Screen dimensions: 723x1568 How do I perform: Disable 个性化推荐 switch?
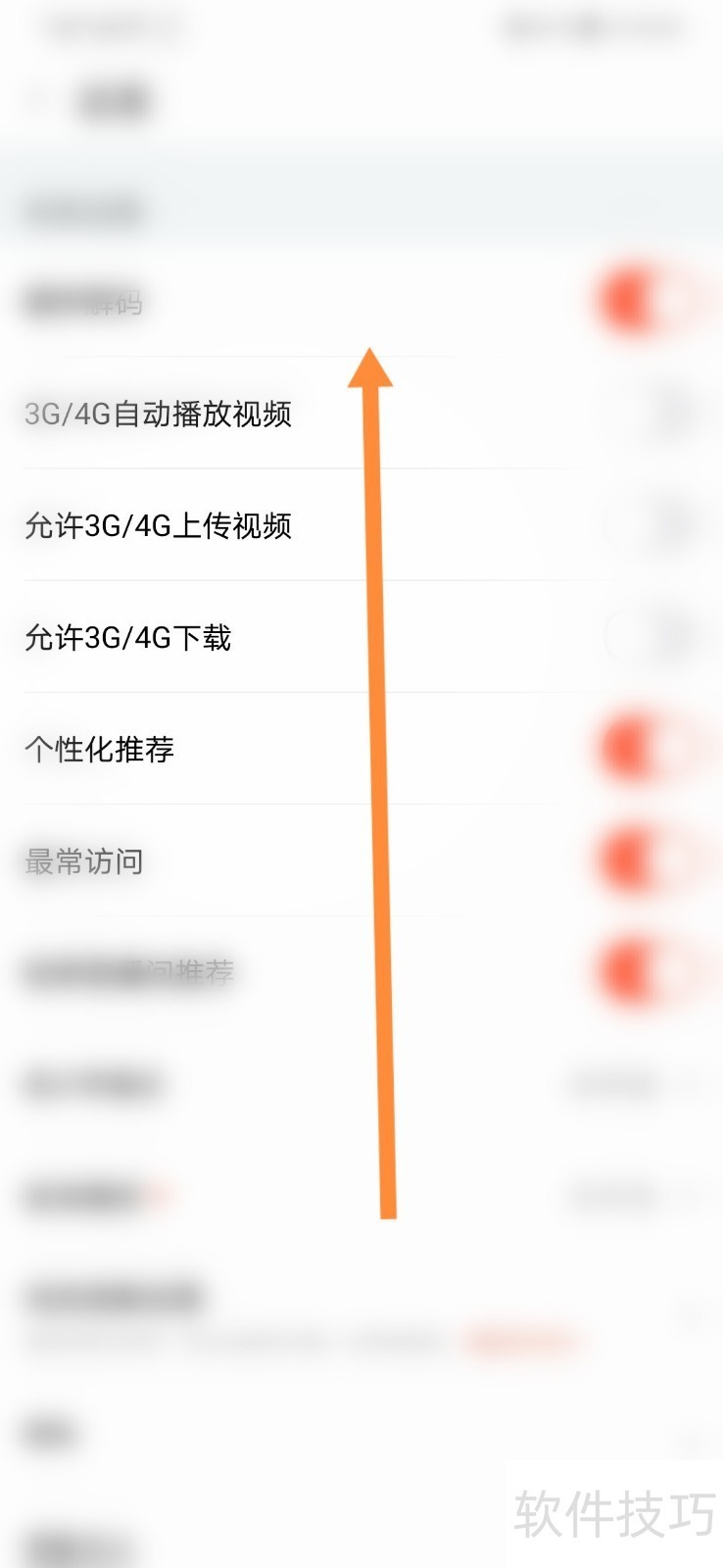click(654, 750)
